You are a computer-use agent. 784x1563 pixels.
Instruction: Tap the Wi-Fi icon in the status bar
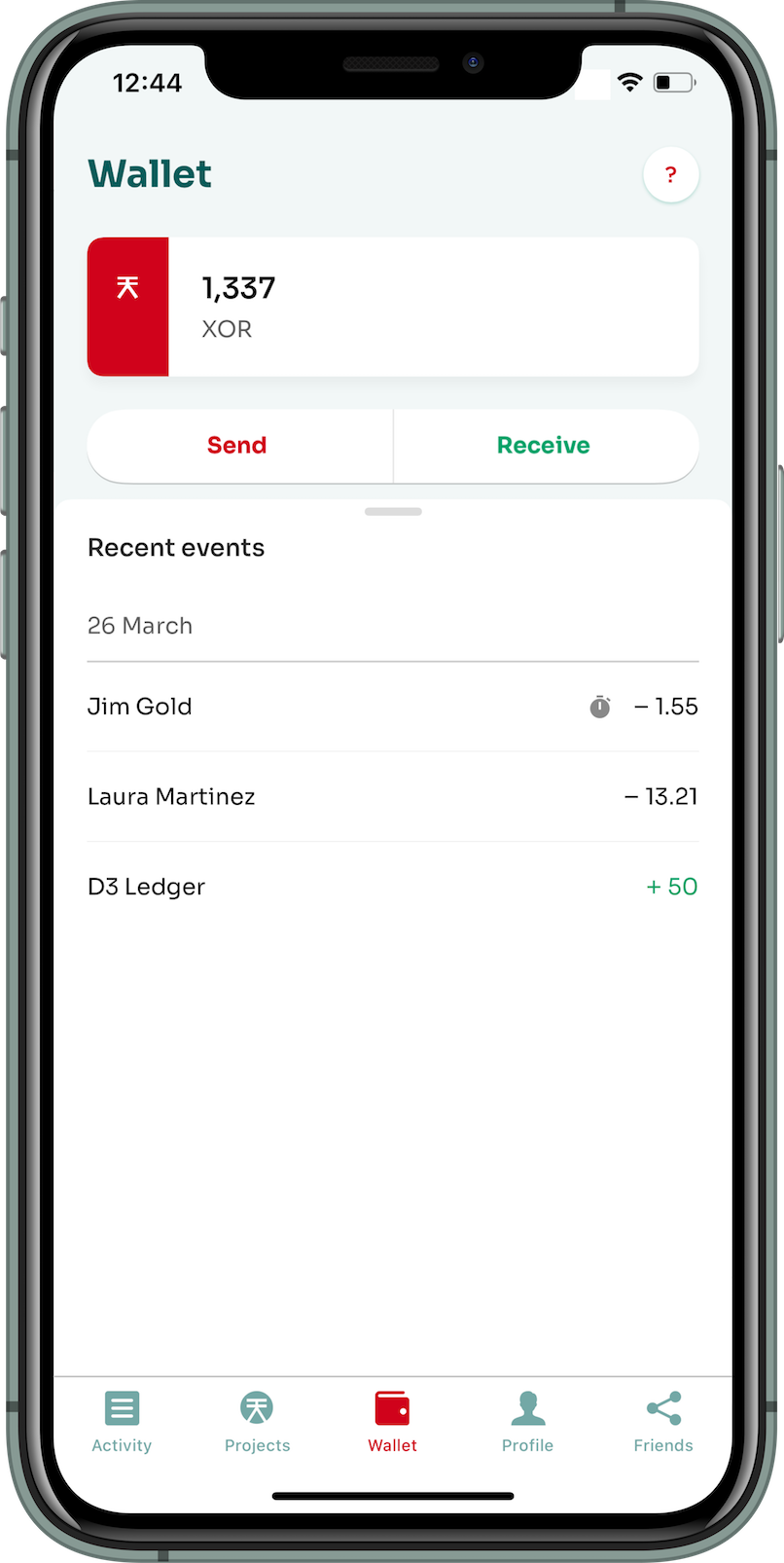pos(629,84)
